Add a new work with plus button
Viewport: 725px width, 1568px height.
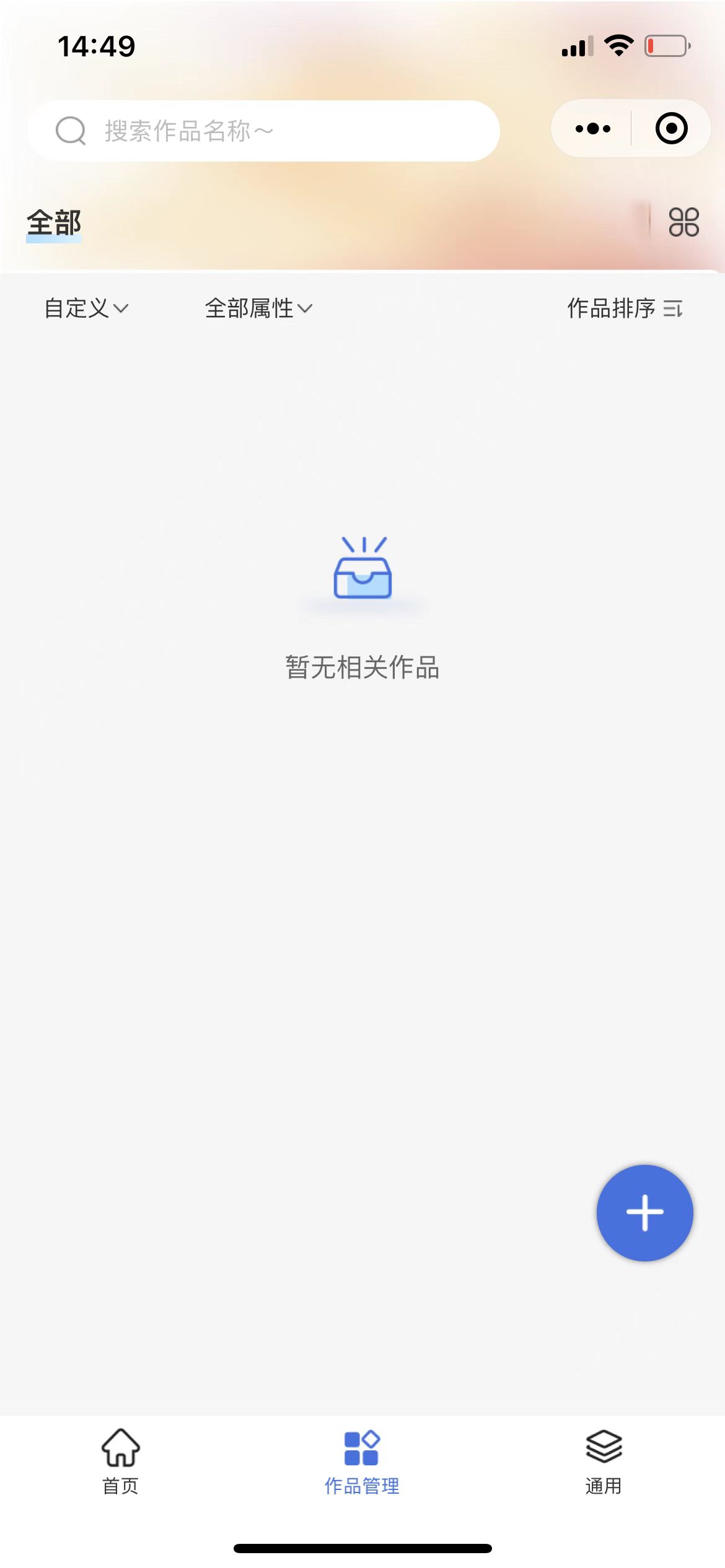click(x=644, y=1213)
